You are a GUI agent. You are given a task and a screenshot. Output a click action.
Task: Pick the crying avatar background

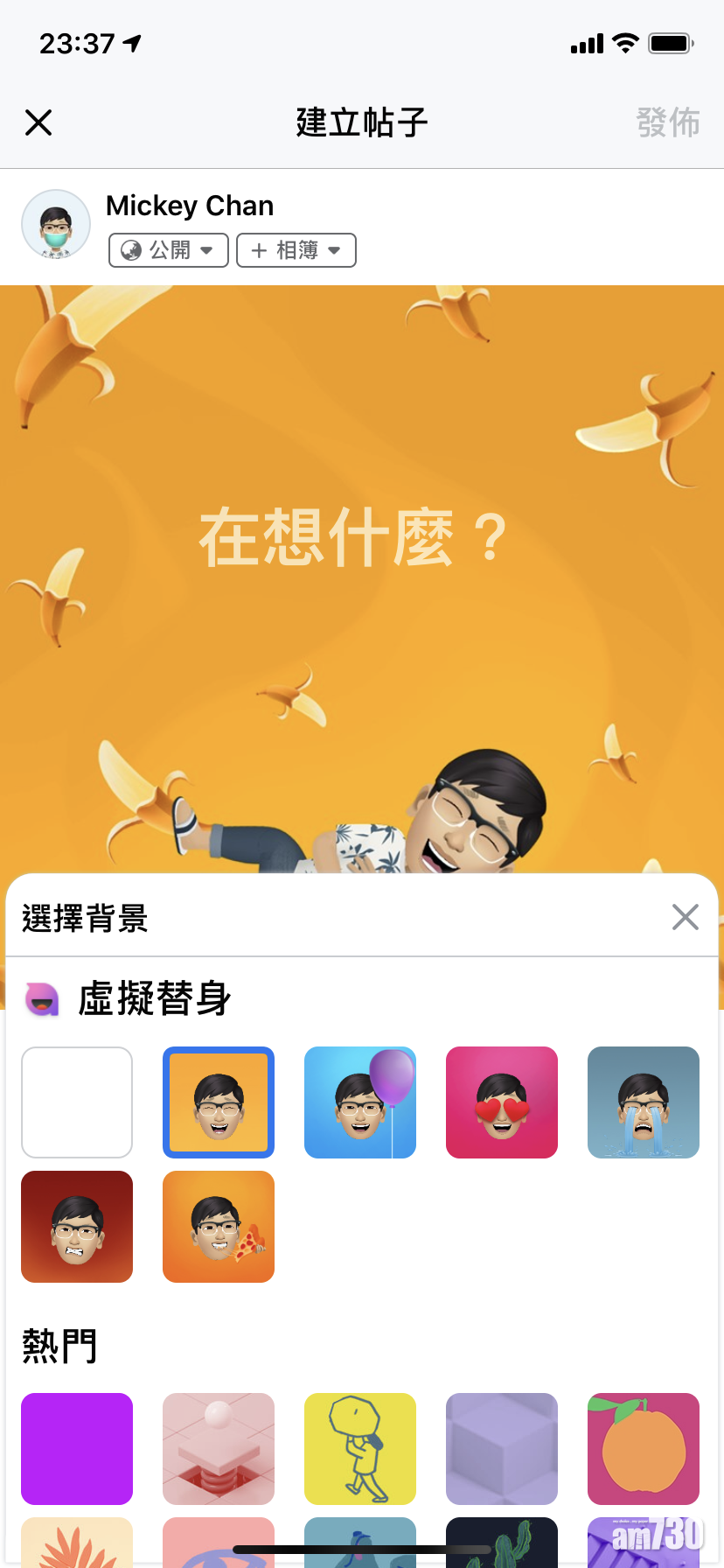tap(644, 1102)
